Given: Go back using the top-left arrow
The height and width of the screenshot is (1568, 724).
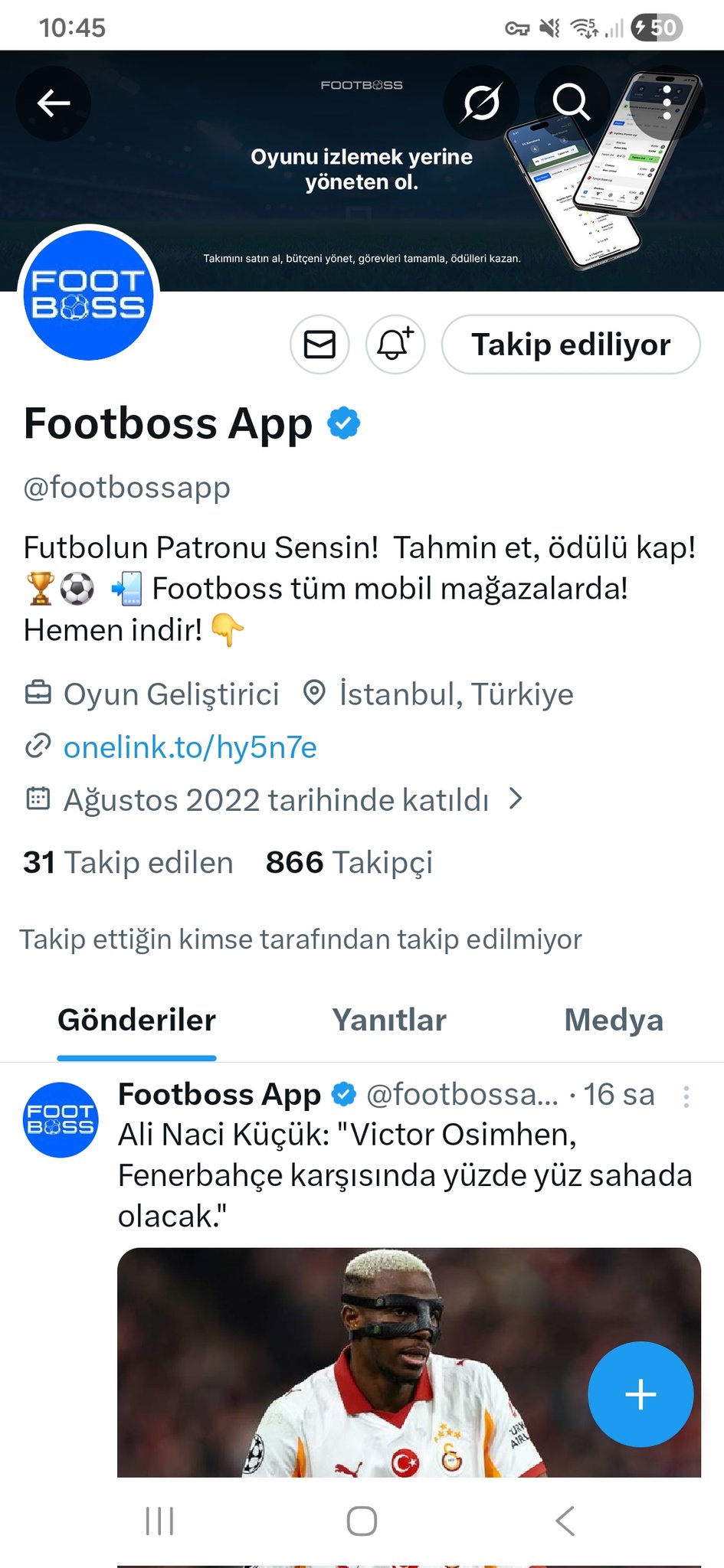Looking at the screenshot, I should 54,103.
